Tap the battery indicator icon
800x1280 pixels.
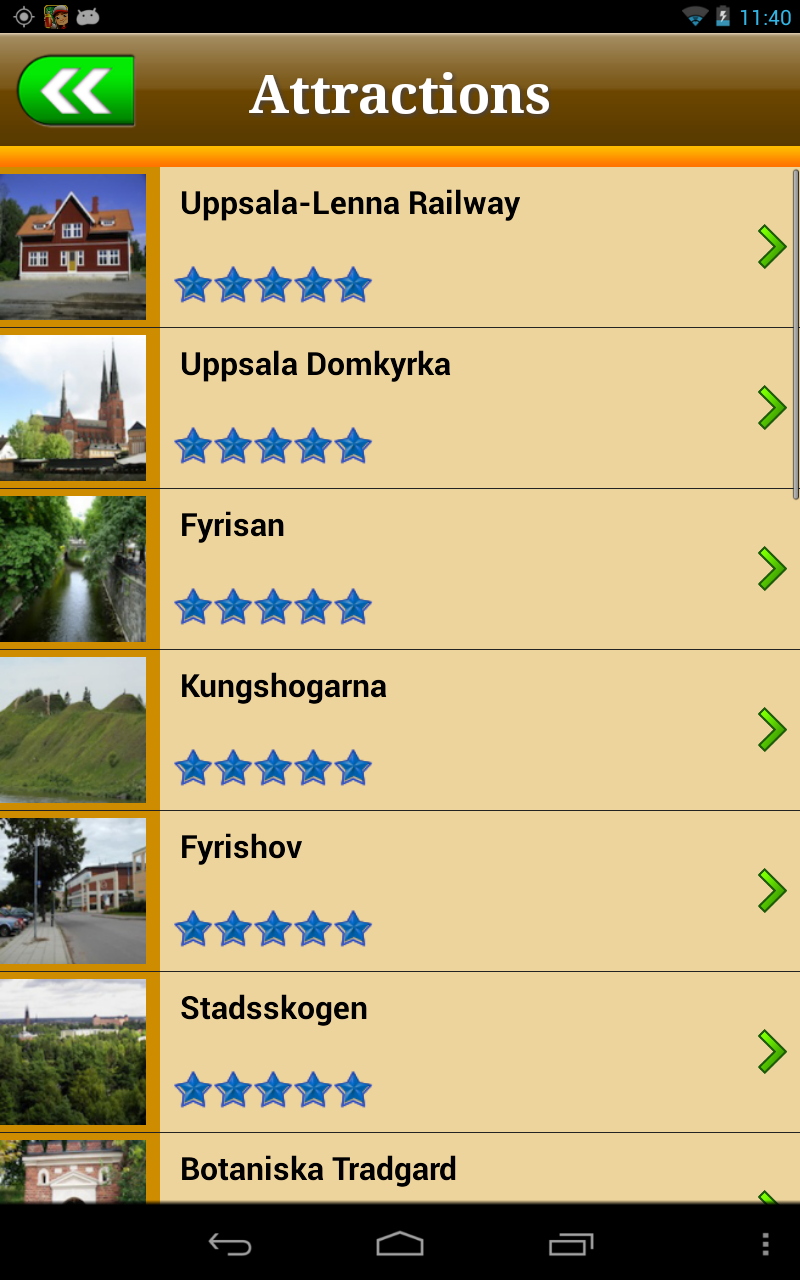tap(722, 15)
